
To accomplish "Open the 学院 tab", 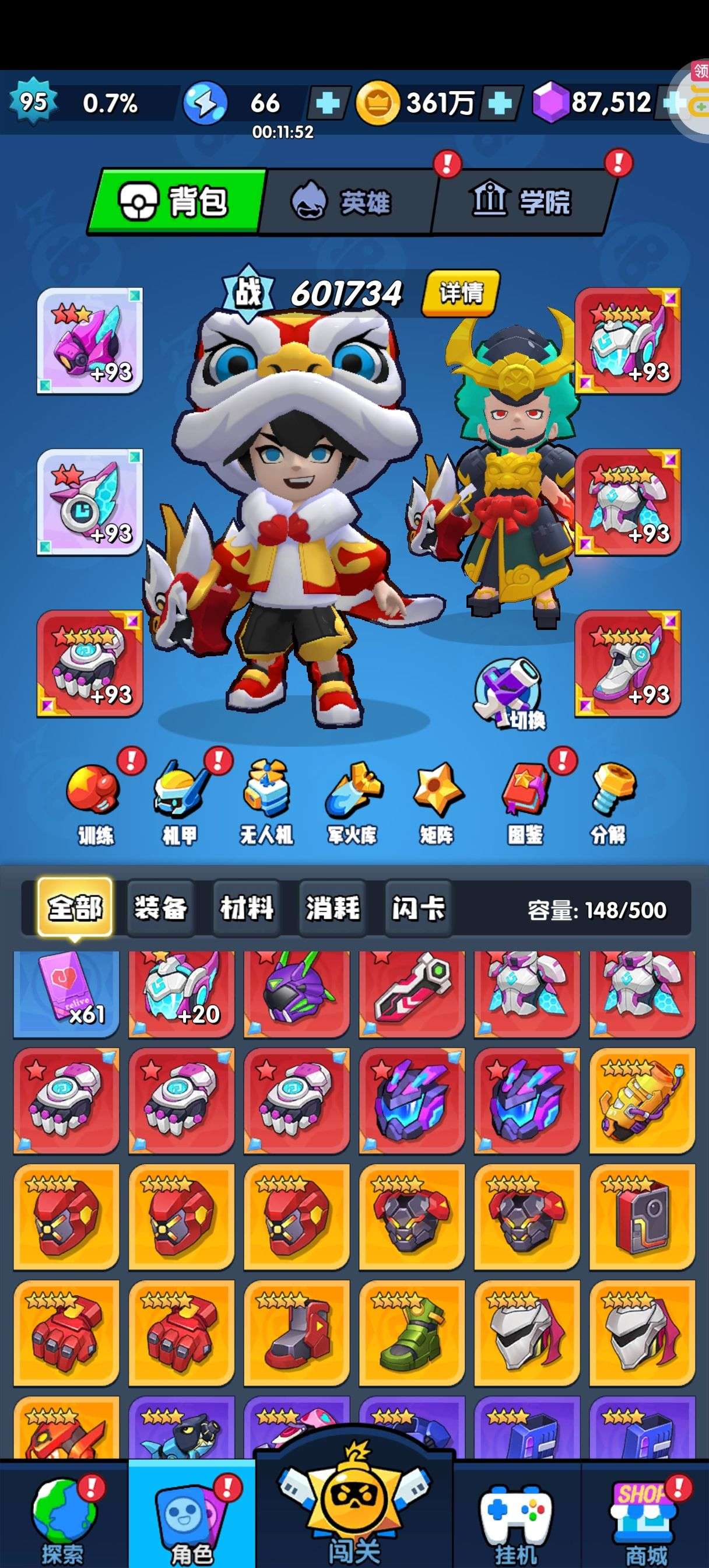I will (522, 201).
